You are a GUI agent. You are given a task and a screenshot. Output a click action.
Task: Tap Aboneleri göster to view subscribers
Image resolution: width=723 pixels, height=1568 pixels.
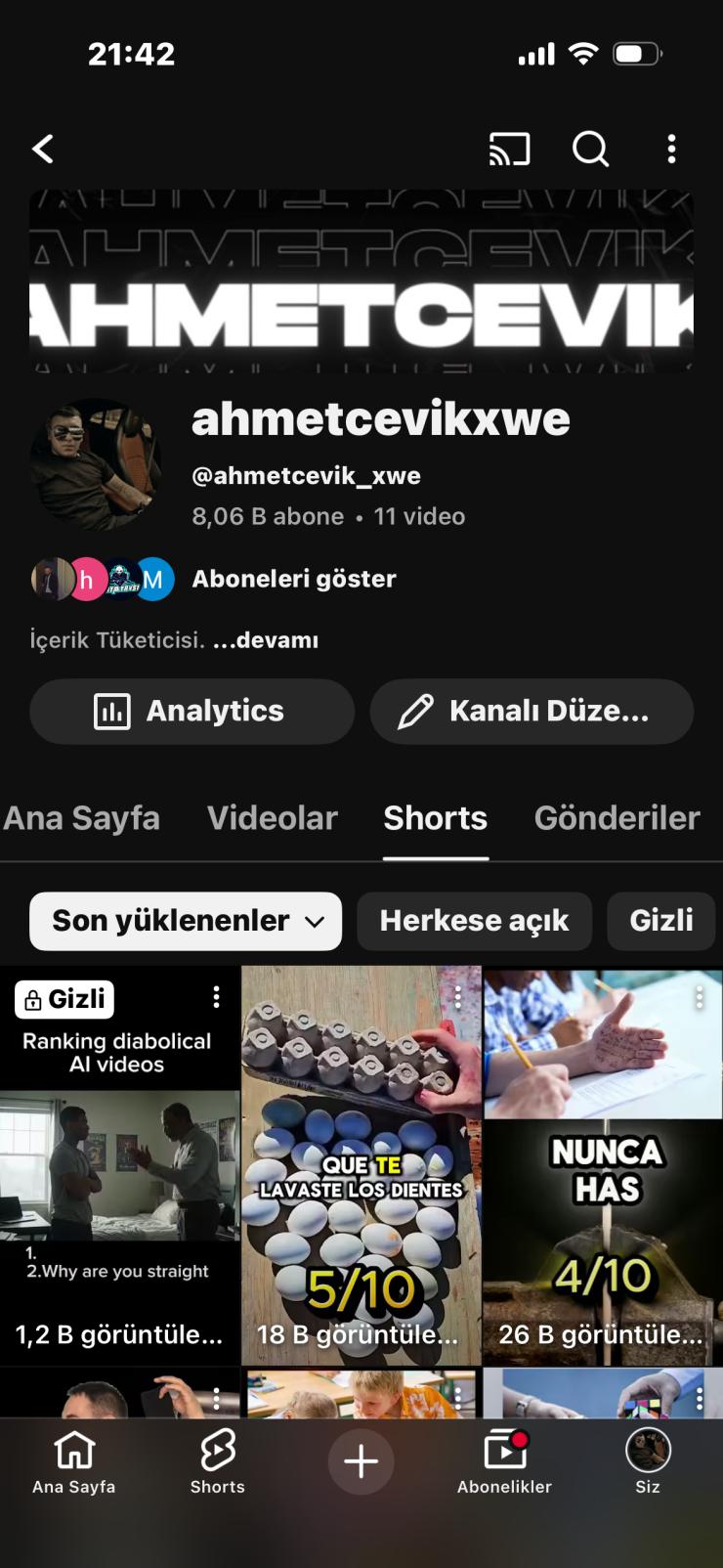coord(293,579)
